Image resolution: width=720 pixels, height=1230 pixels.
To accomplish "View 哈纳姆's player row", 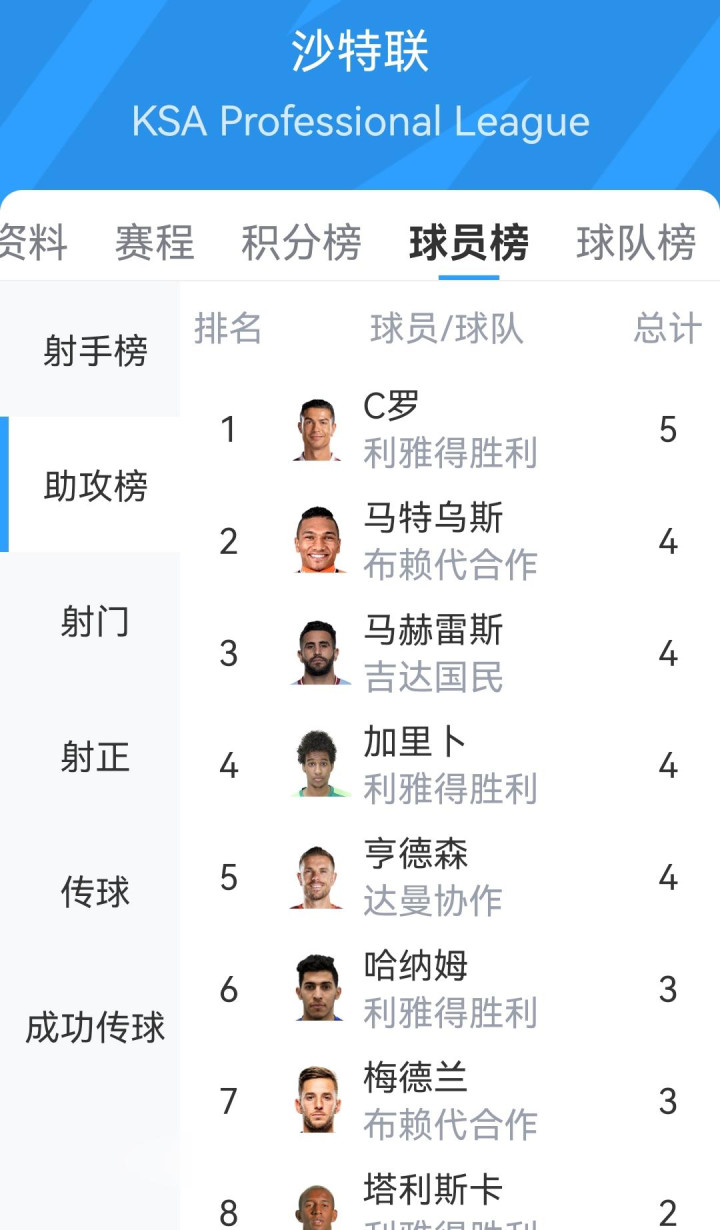I will 449,990.
